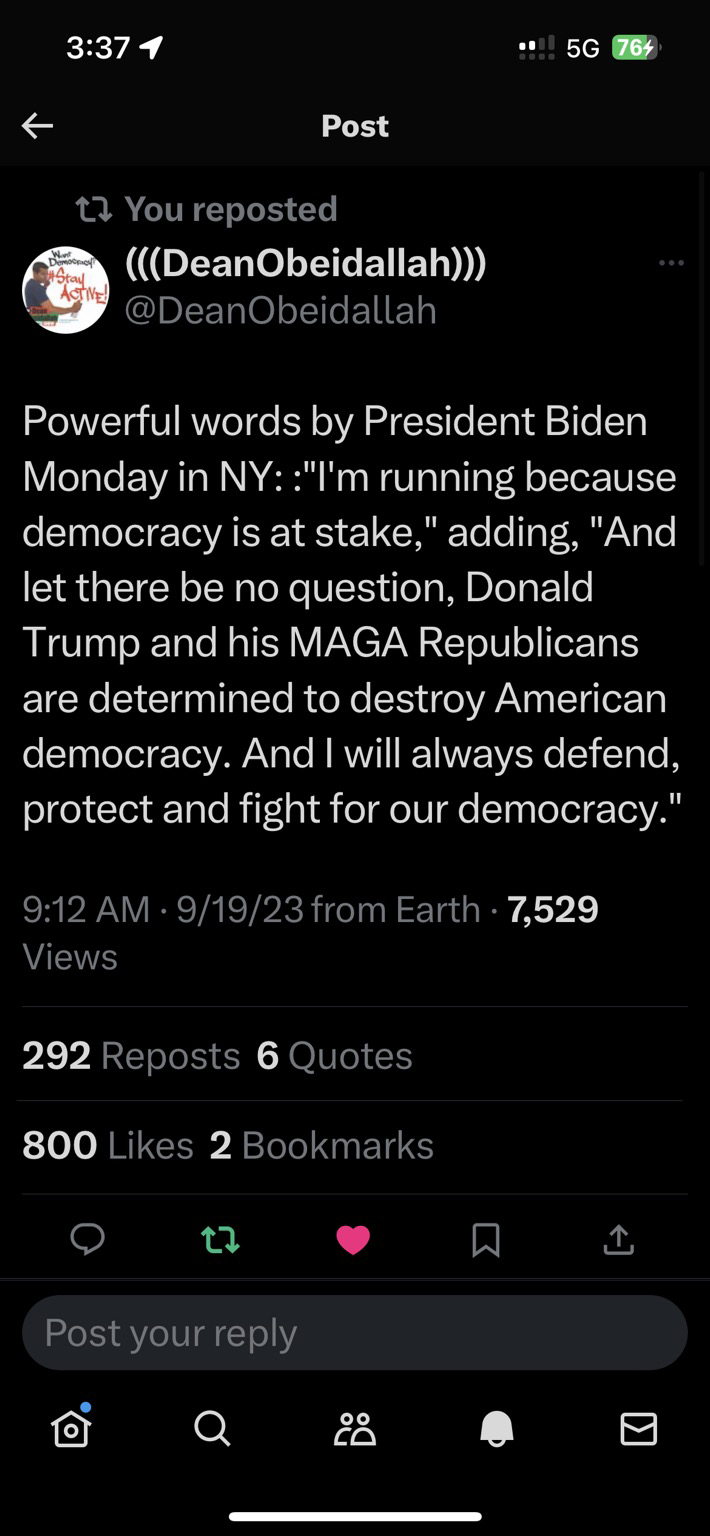Screen dimensions: 710x1536
Task: Open the @DeanObeidallah handle
Action: point(280,311)
